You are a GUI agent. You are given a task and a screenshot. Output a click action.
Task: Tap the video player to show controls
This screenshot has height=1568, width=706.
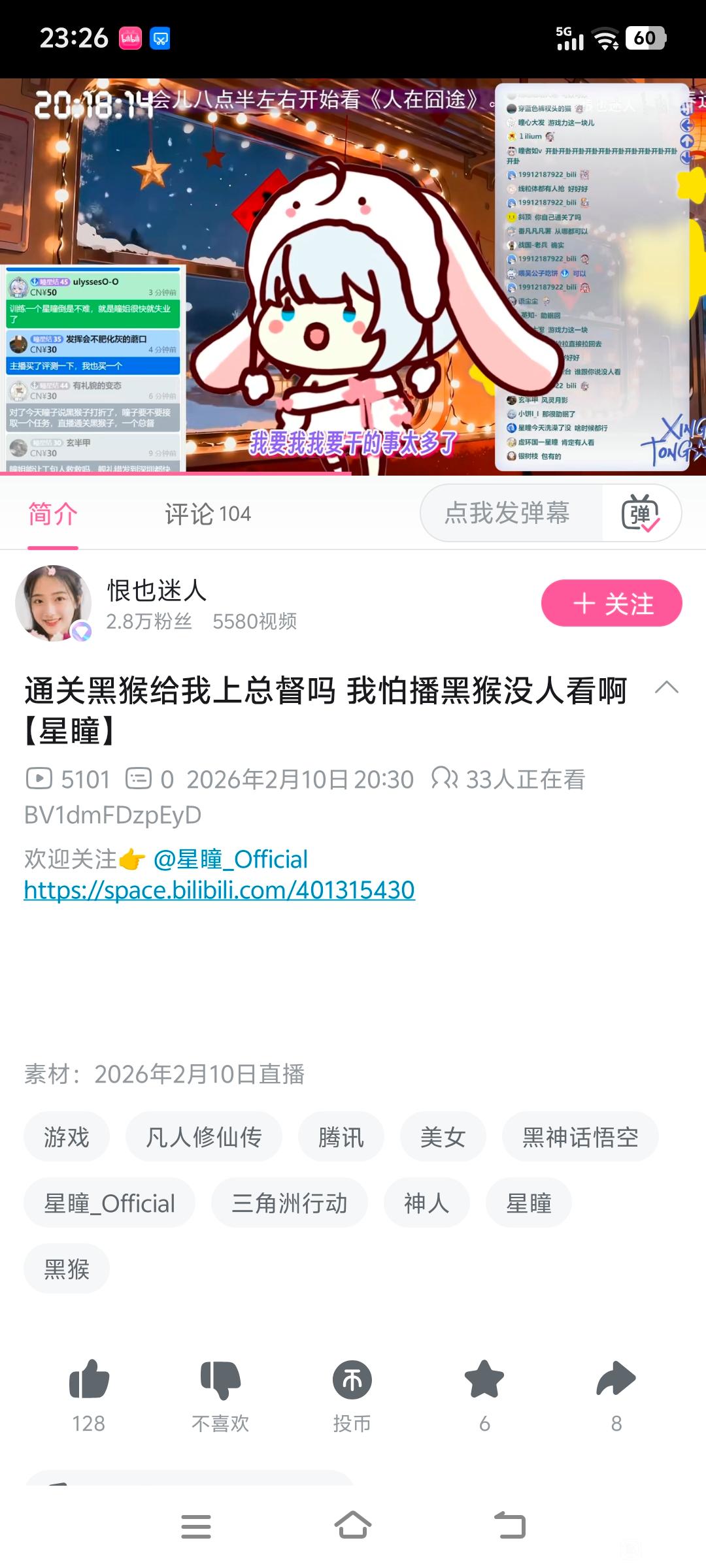pyautogui.click(x=353, y=277)
